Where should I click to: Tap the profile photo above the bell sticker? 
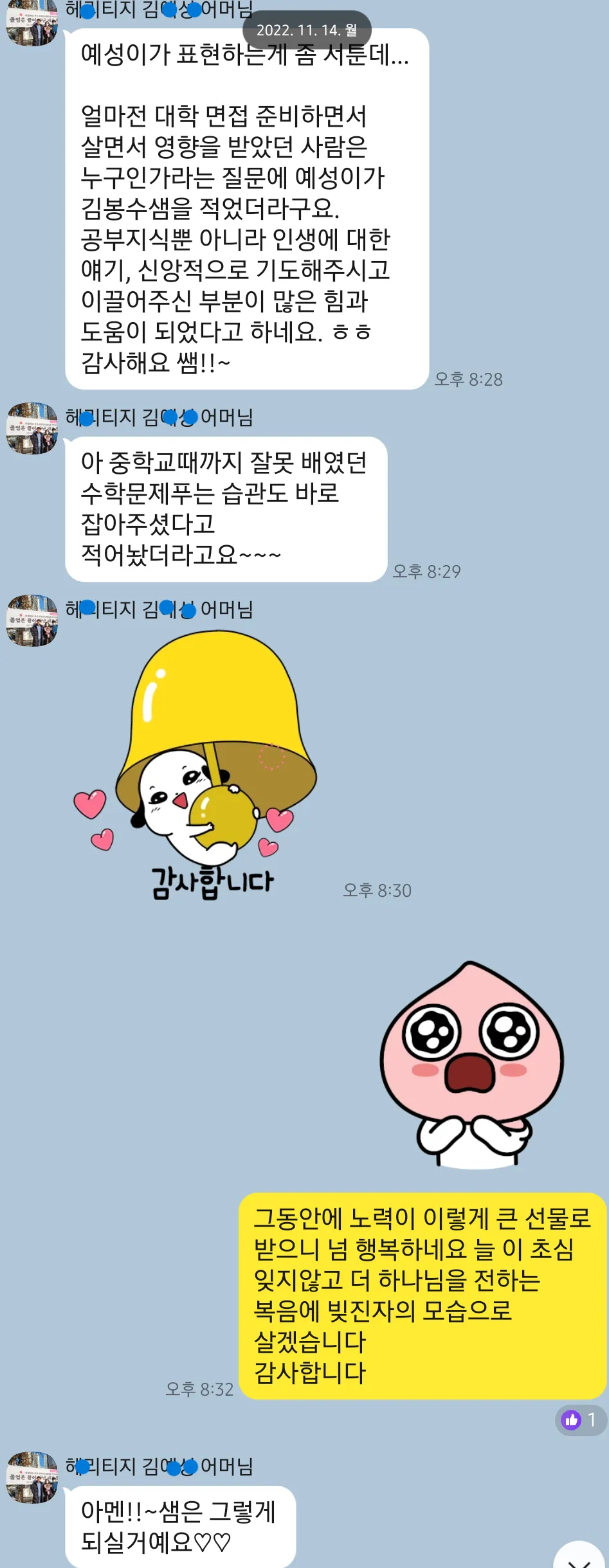click(x=32, y=620)
